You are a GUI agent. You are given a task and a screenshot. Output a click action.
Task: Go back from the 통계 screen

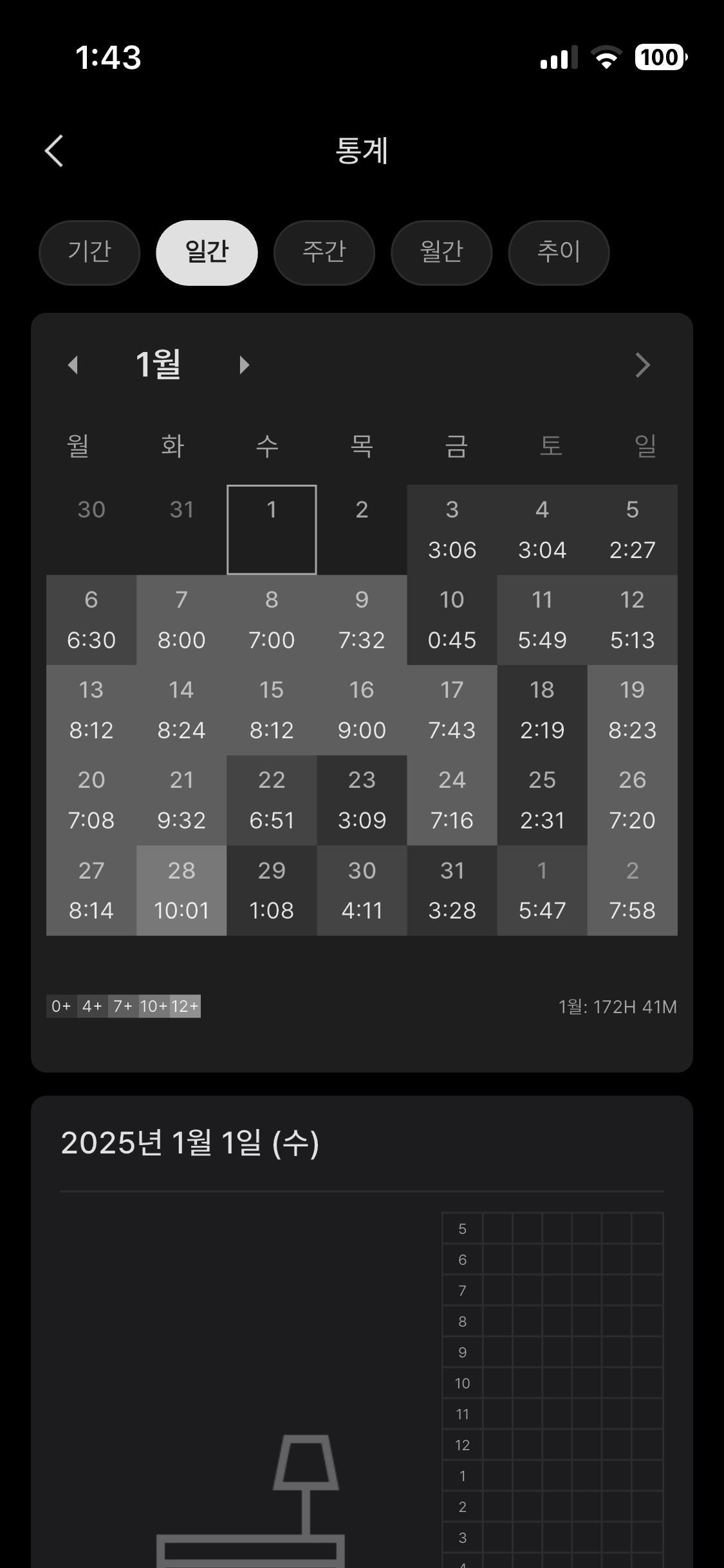point(54,151)
